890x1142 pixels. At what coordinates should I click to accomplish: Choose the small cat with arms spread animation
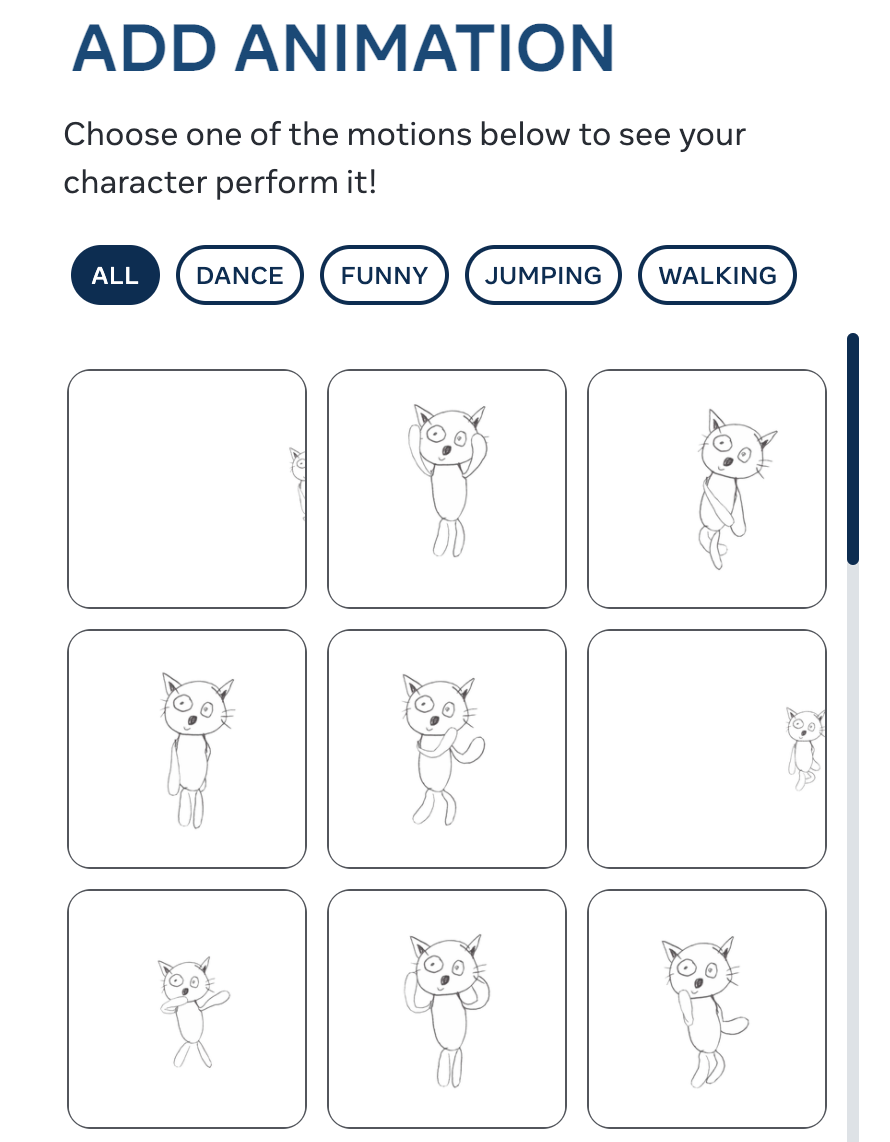tap(187, 1009)
